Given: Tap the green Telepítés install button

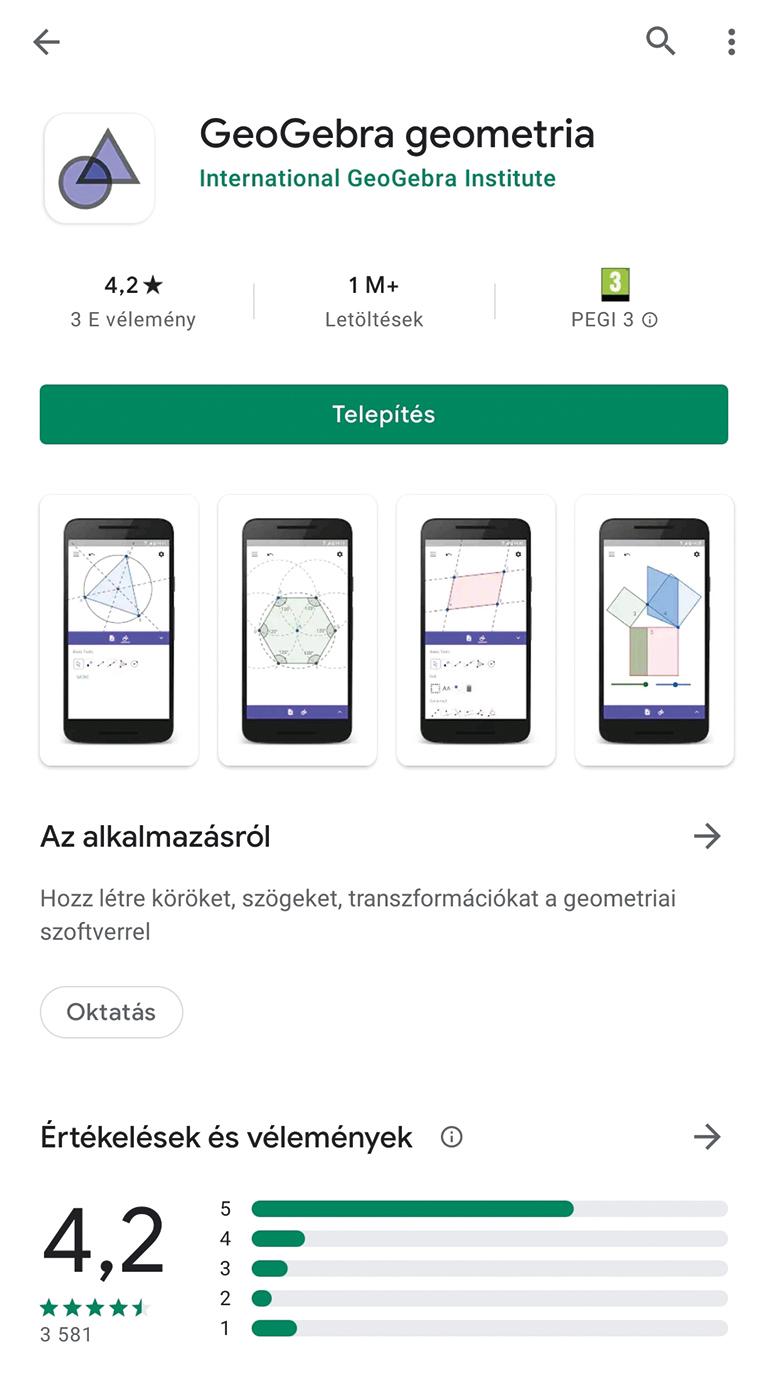Looking at the screenshot, I should pos(384,414).
